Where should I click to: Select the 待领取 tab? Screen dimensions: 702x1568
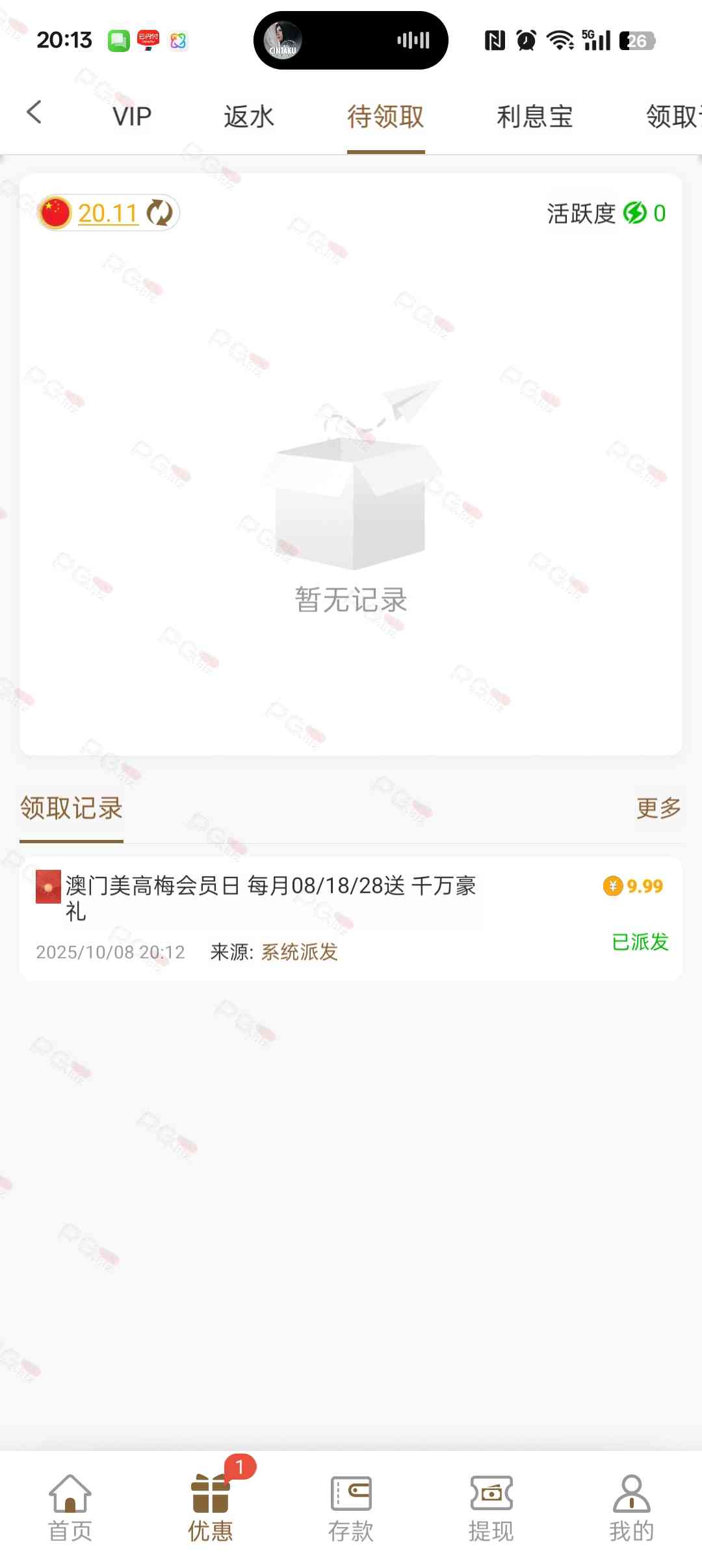(x=385, y=116)
